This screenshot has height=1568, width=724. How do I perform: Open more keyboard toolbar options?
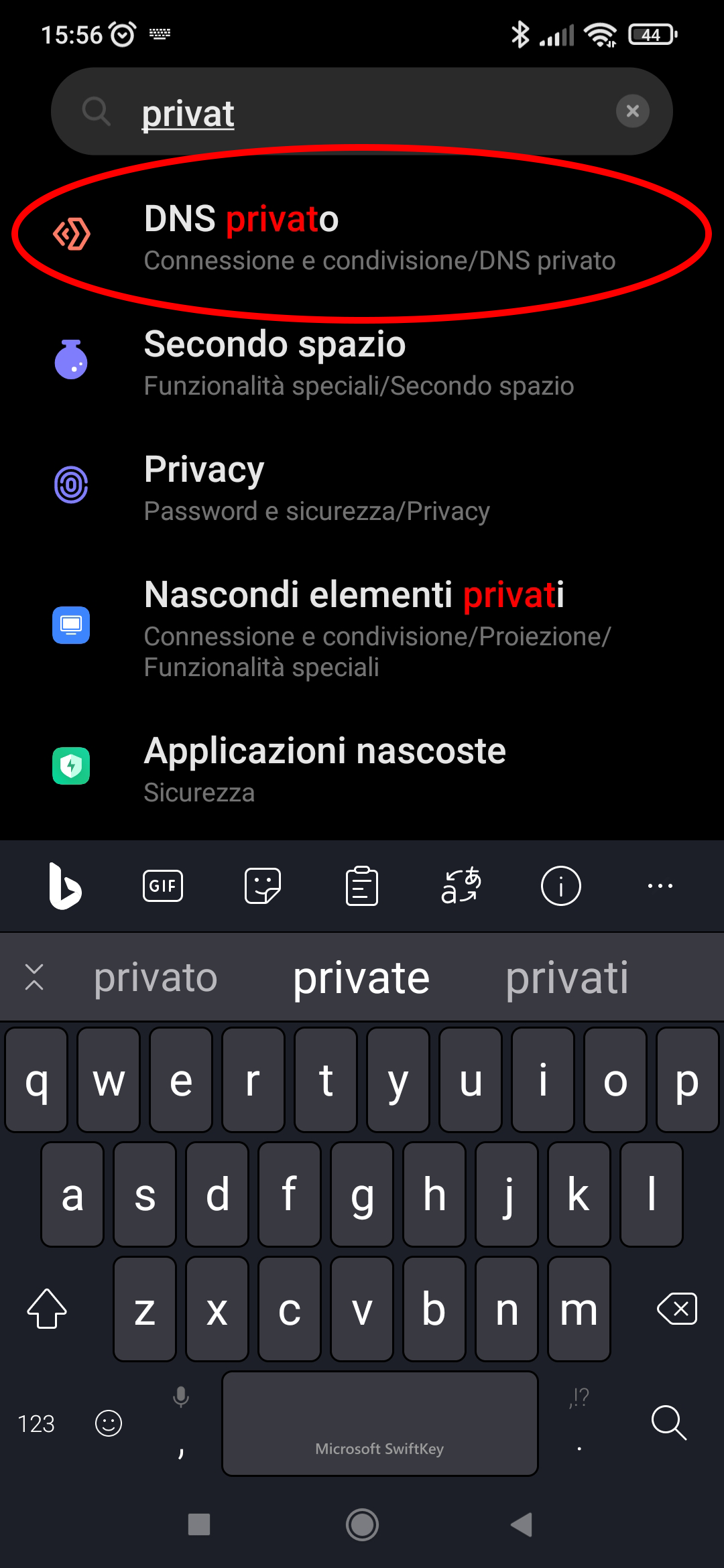tap(660, 886)
